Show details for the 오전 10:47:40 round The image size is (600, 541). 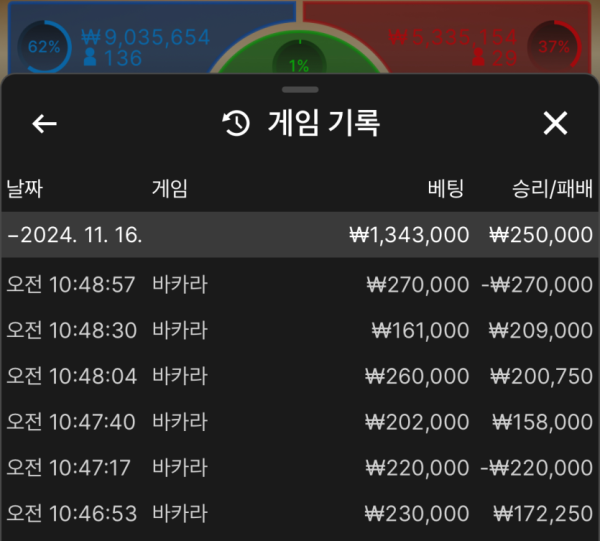[300, 423]
